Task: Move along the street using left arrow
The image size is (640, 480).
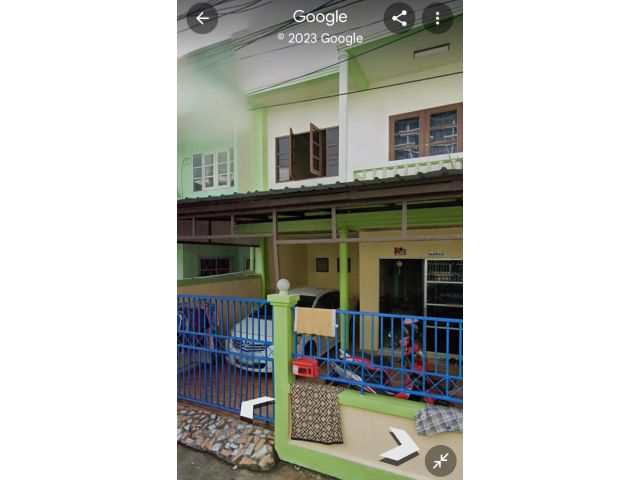Action: pyautogui.click(x=256, y=407)
